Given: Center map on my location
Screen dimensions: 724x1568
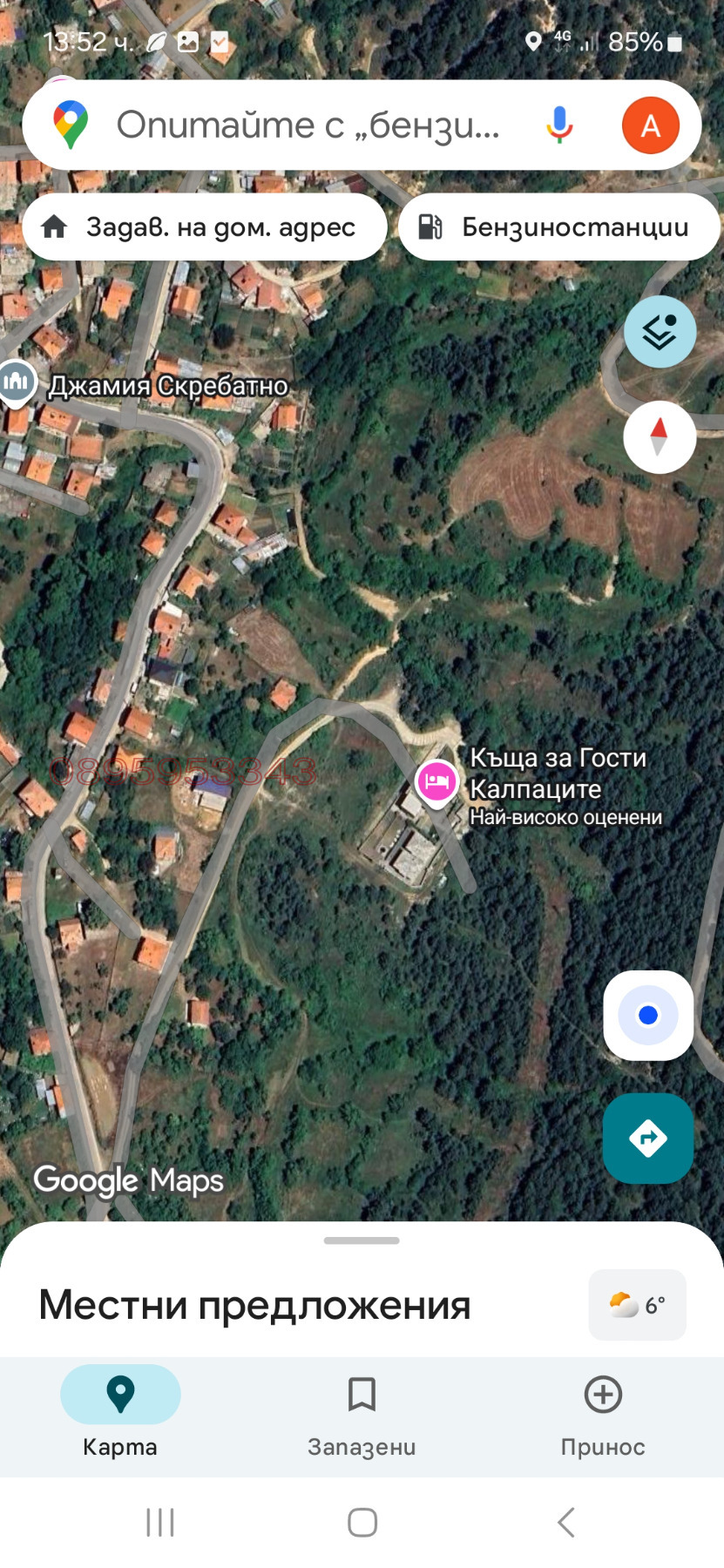Looking at the screenshot, I should [648, 1016].
